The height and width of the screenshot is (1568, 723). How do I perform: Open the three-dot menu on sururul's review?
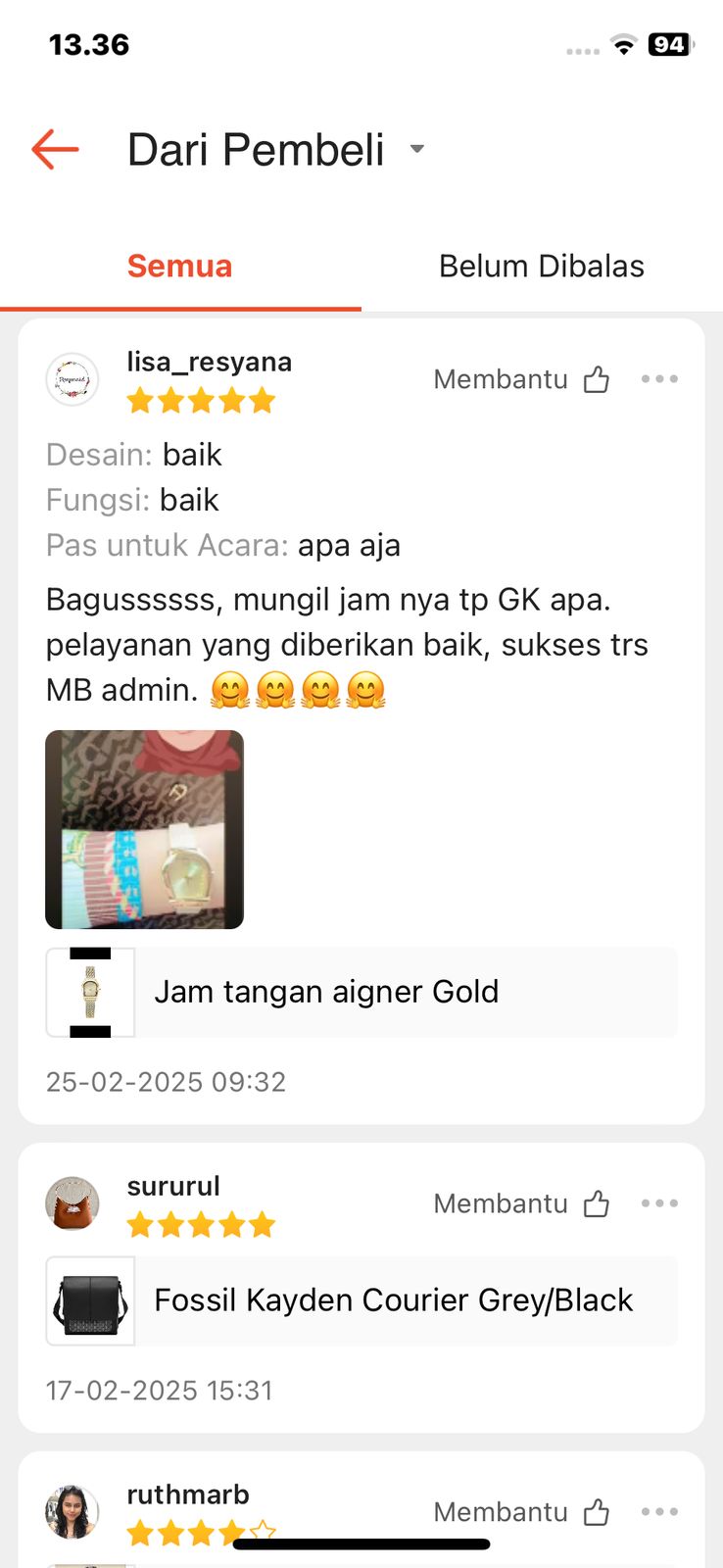pos(659,1203)
